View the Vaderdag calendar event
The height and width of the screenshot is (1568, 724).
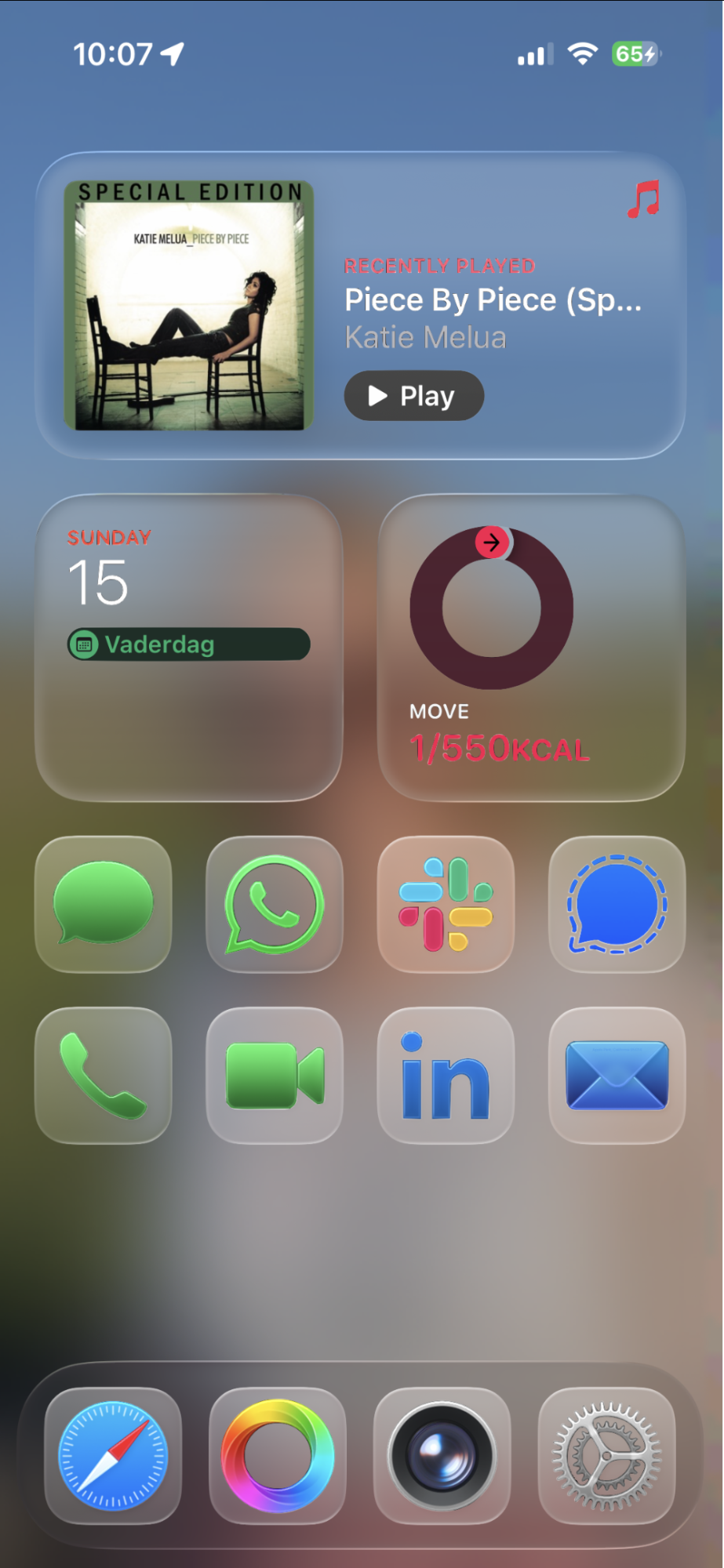click(189, 644)
